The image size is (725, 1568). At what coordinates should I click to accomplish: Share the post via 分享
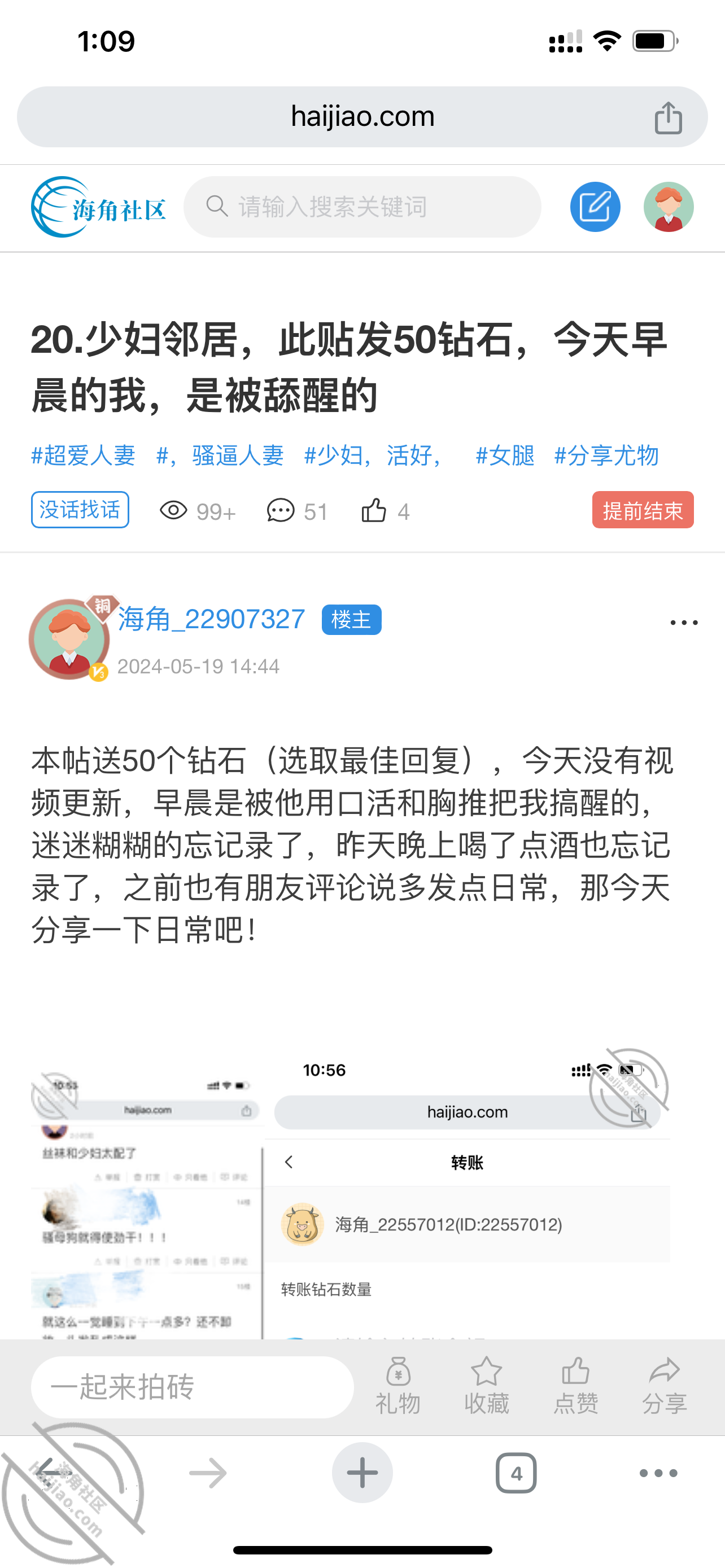[664, 1386]
